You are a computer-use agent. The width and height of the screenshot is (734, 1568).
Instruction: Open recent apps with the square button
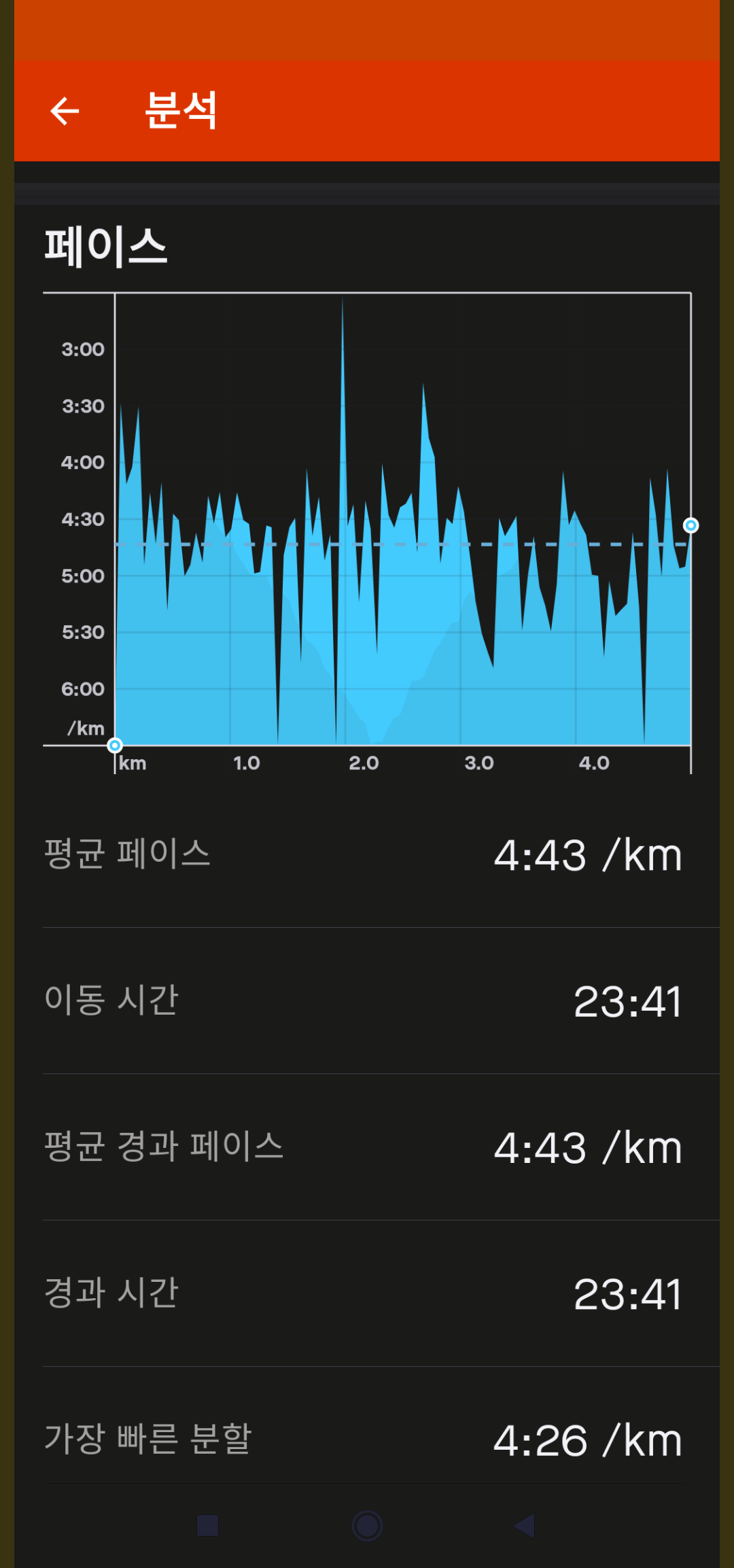coord(207,1525)
